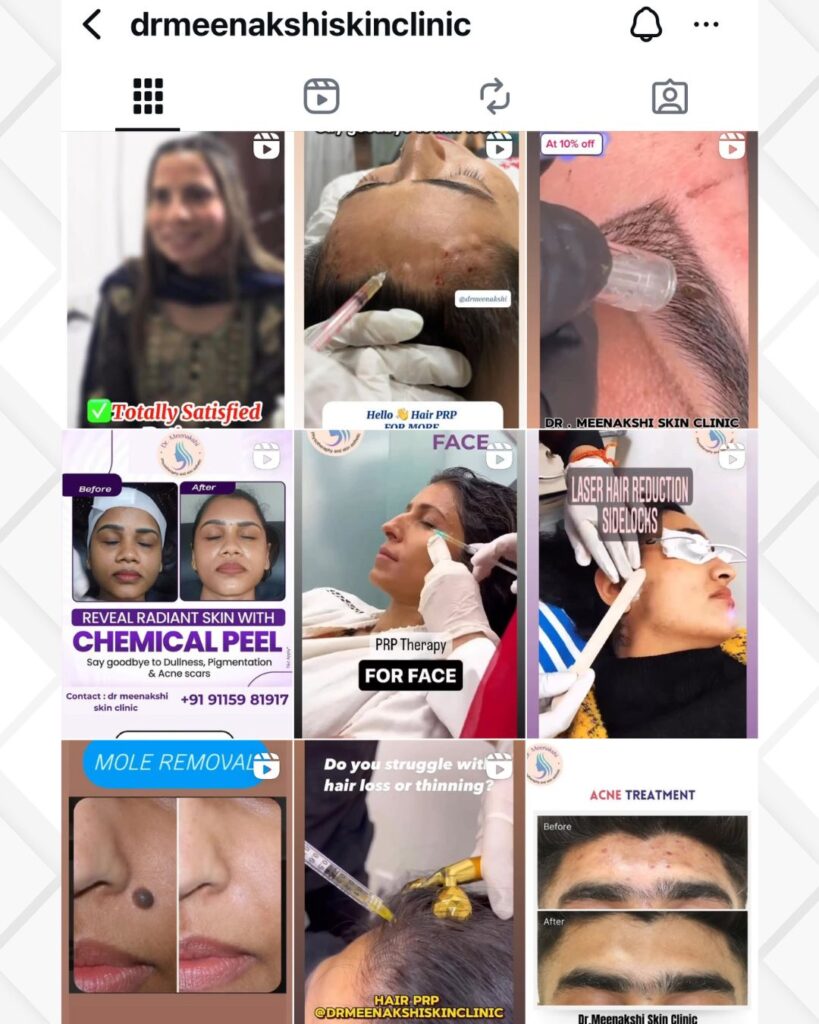
Task: Open the 'Totally Satisfied' reel
Action: 176,280
